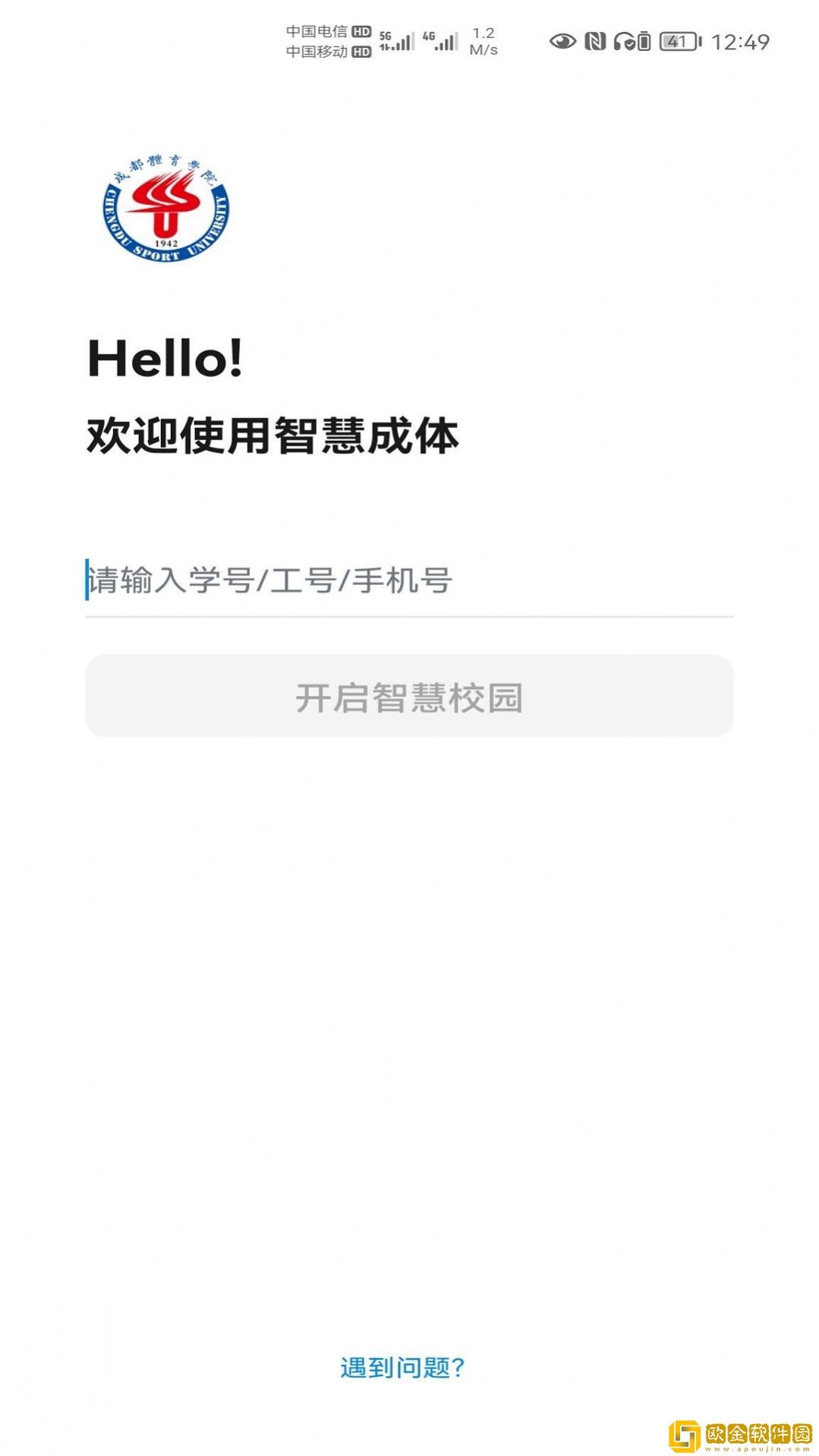819x1456 pixels.
Task: Click the text cursor in the input box
Action: tap(86, 579)
